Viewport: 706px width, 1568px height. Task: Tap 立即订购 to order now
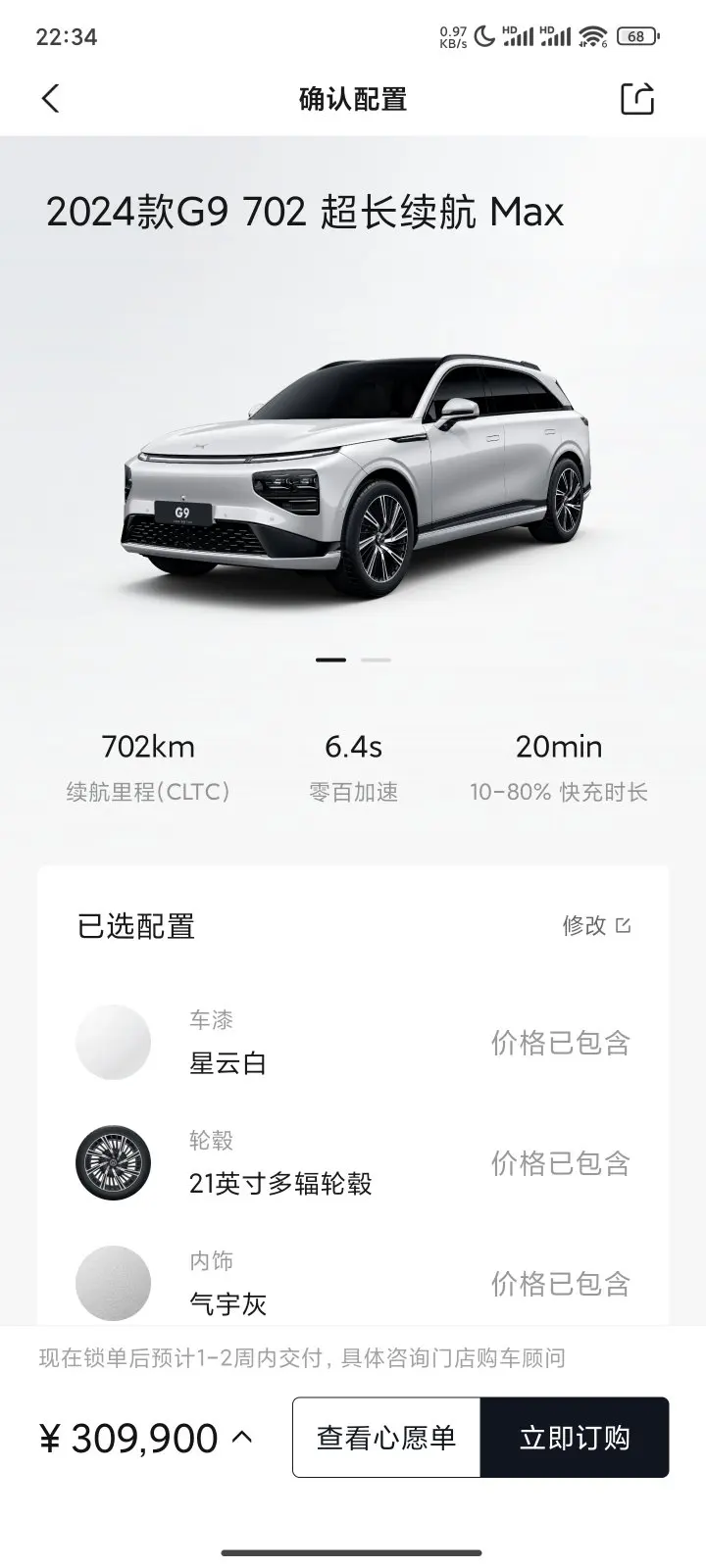[575, 1437]
